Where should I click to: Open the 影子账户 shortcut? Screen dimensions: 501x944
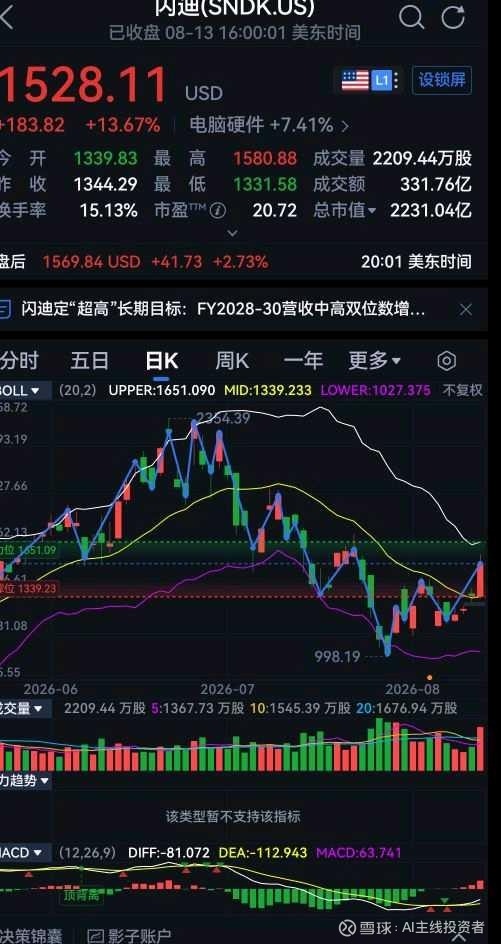(x=129, y=936)
